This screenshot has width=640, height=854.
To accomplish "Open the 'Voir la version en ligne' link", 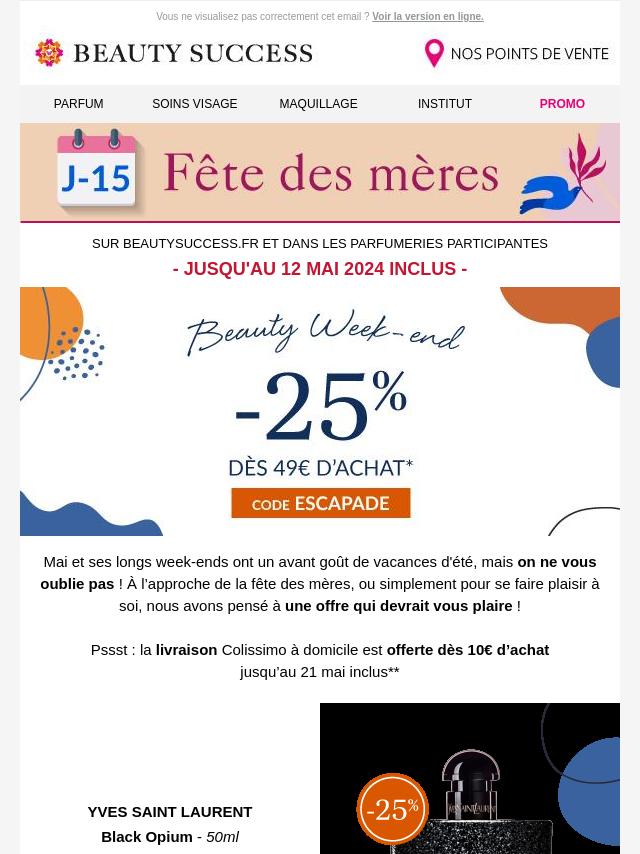I will pos(427,17).
